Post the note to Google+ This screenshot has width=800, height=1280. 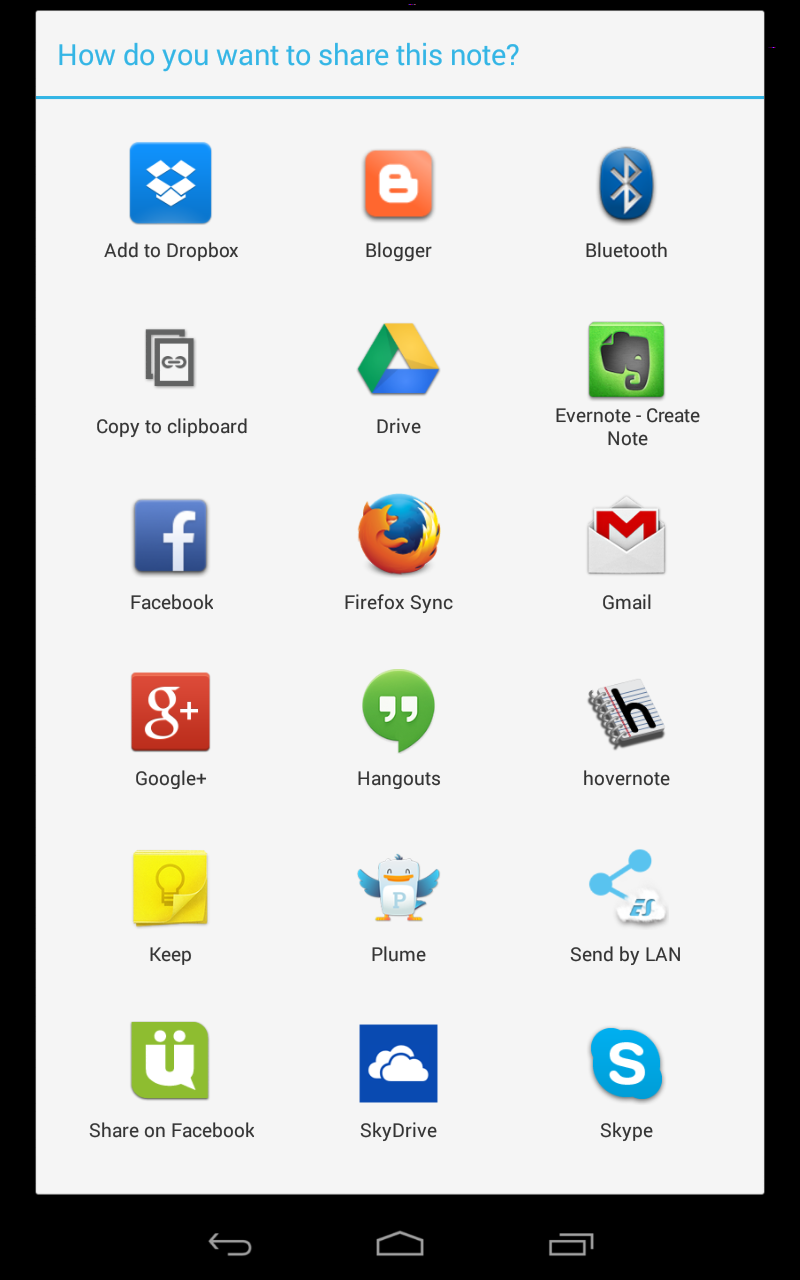click(x=171, y=729)
